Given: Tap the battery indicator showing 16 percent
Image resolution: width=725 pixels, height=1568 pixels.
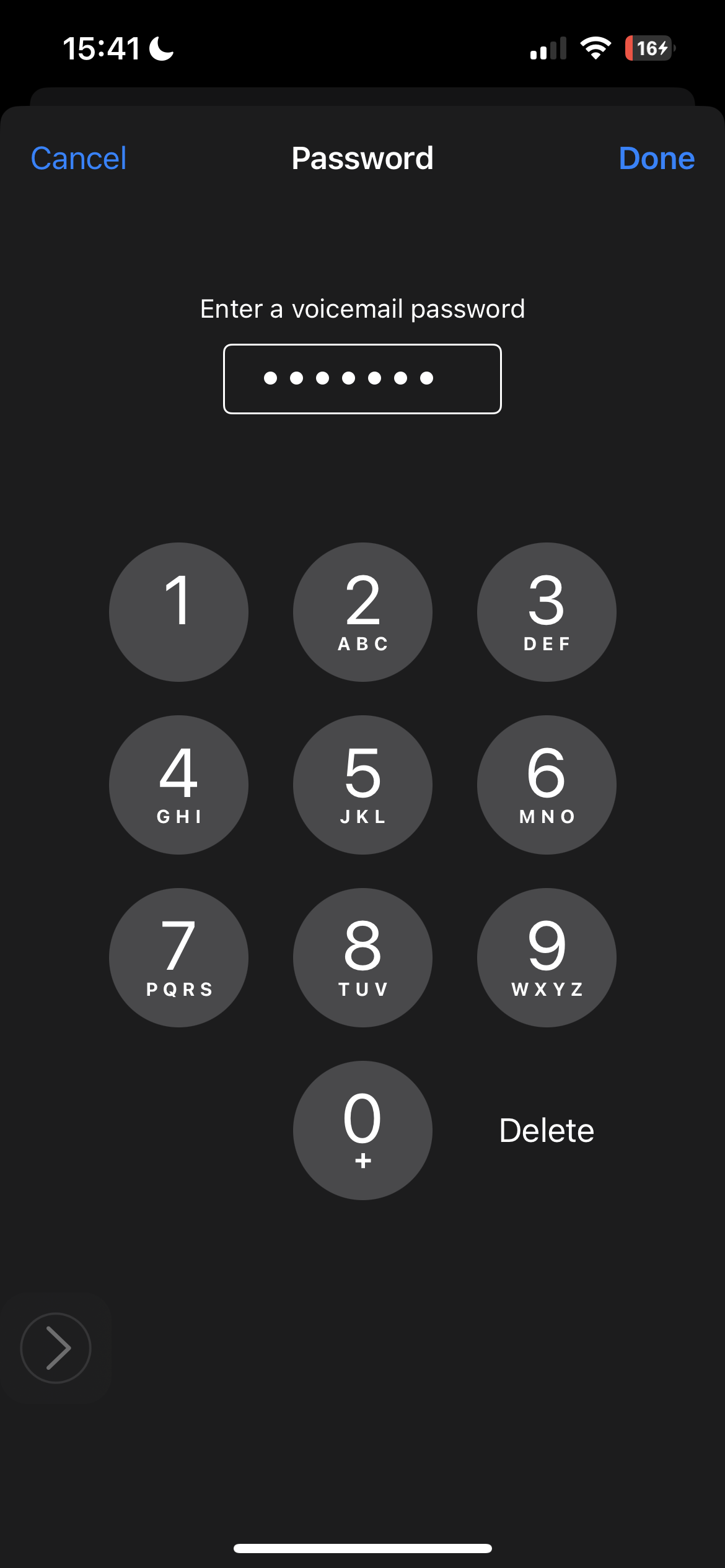Looking at the screenshot, I should (648, 47).
